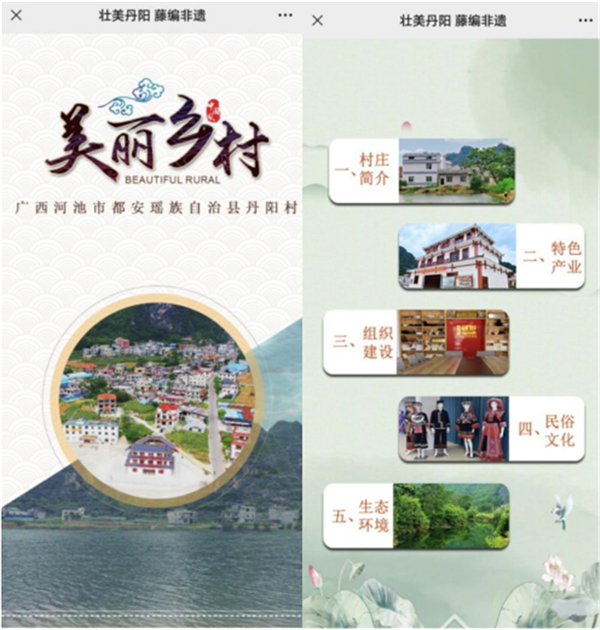Screen dimensions: 600x630
Task: Close the page showing the section menu
Action: coord(318,17)
